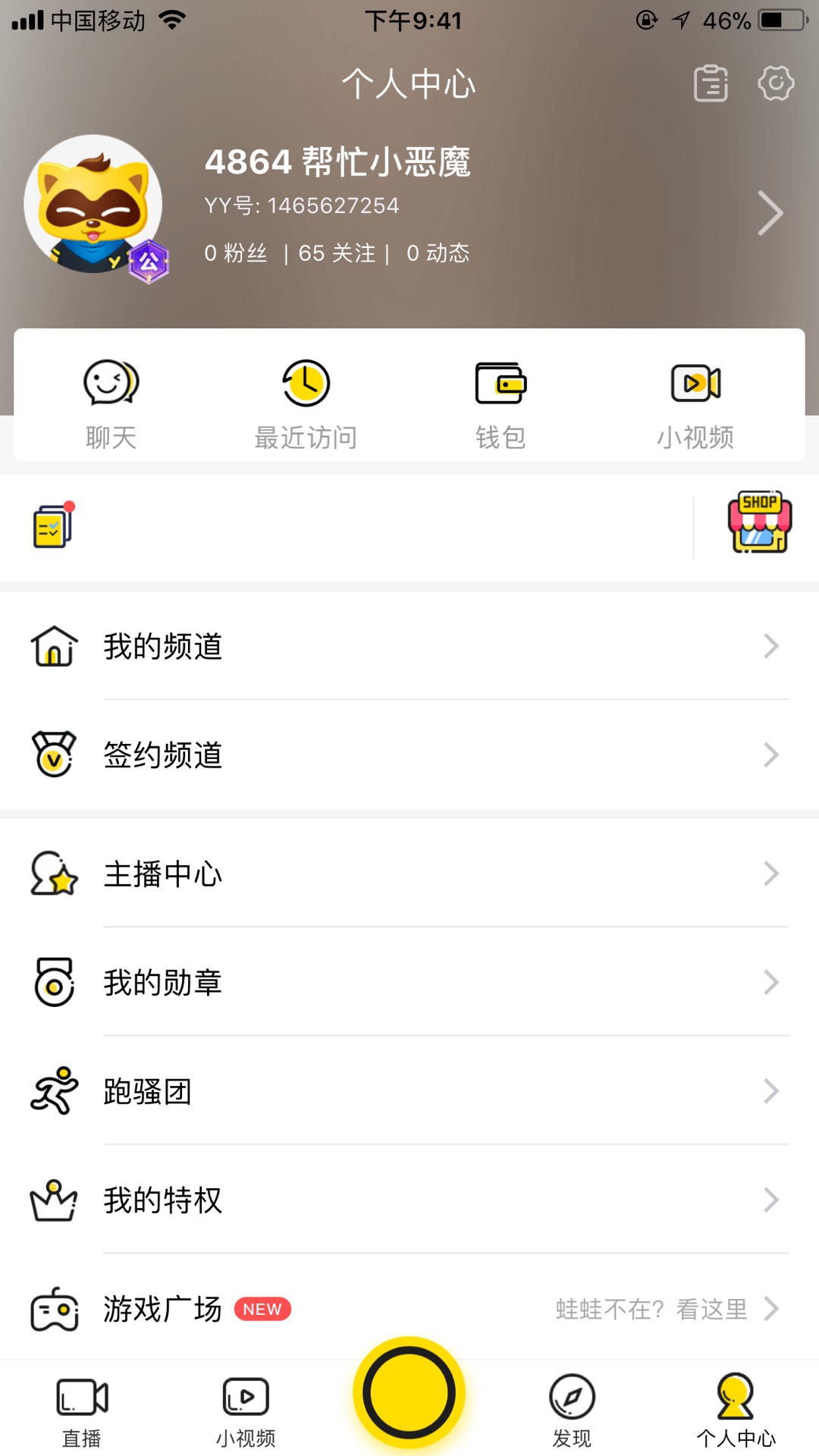This screenshot has width=819, height=1456.
Task: Select the 主播中心 anchor center icon
Action: [53, 874]
